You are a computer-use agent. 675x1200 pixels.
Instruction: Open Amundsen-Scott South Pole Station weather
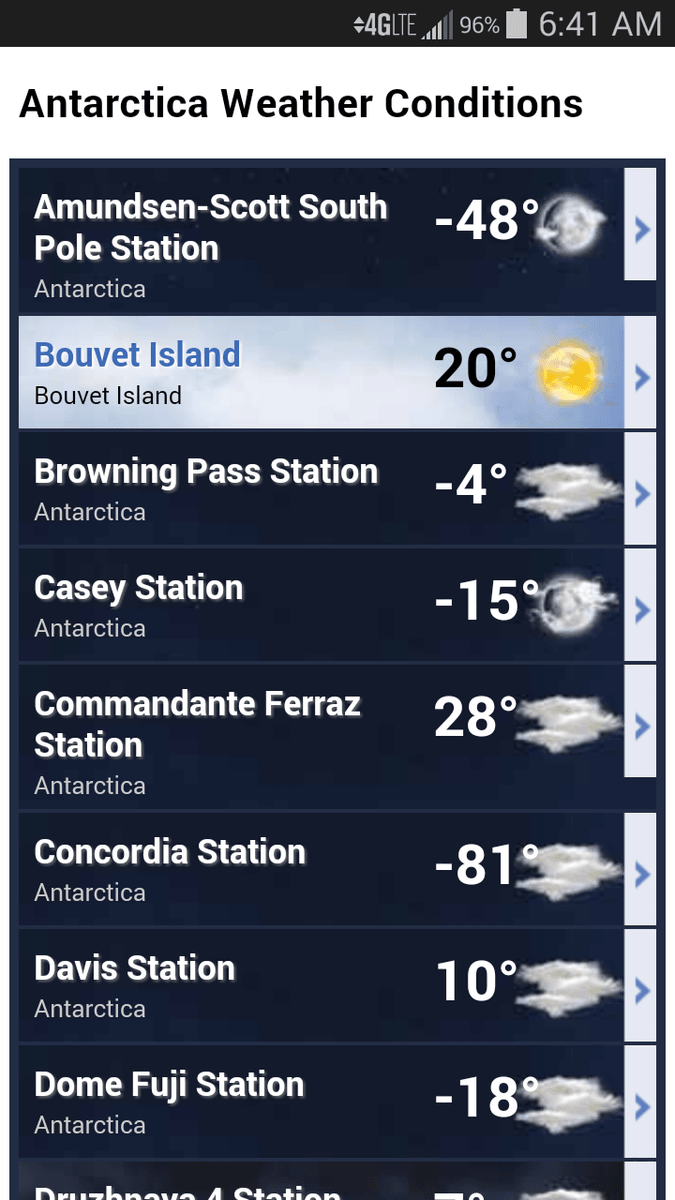tap(320, 238)
